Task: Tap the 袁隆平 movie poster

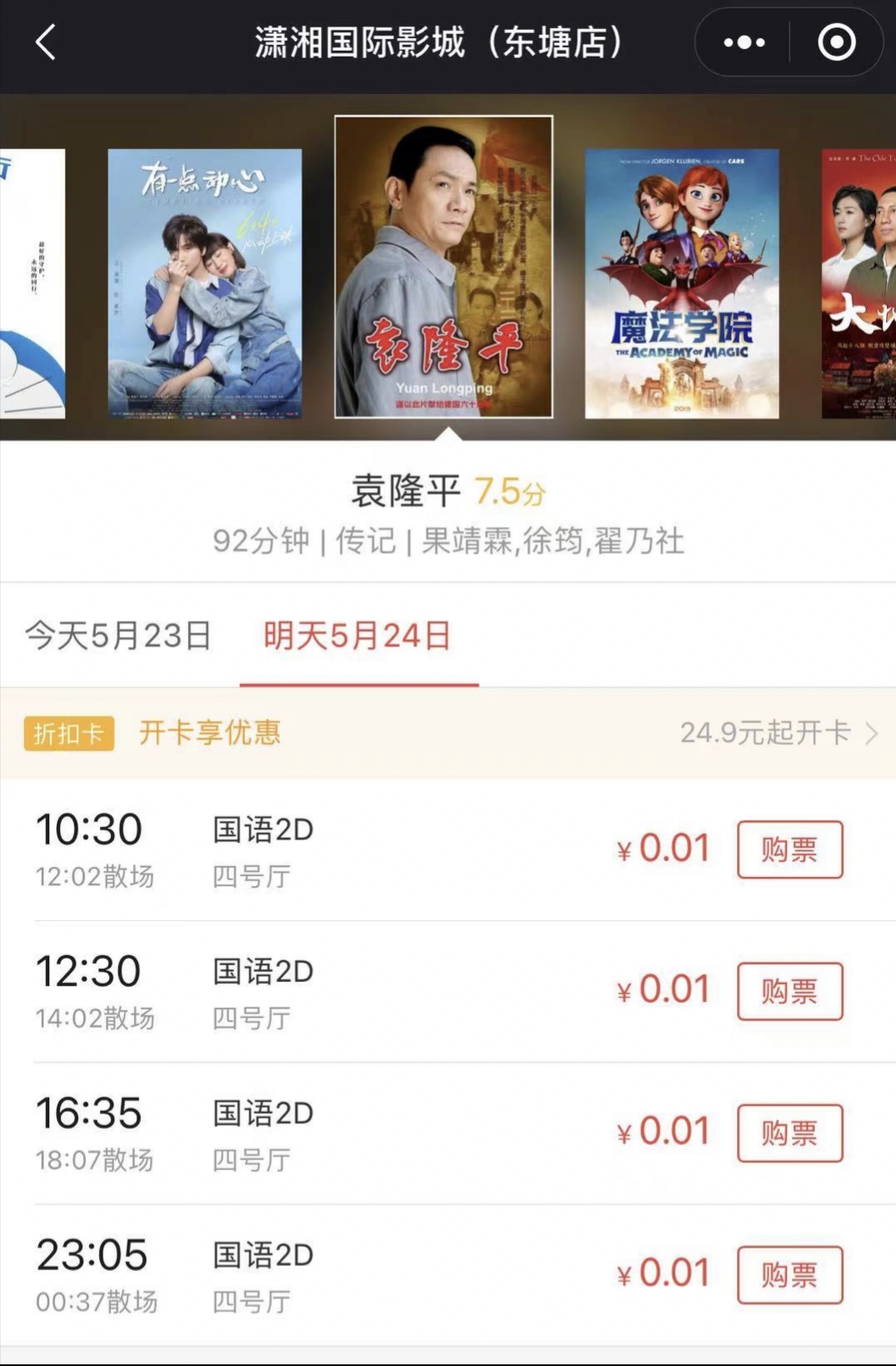Action: [x=443, y=267]
